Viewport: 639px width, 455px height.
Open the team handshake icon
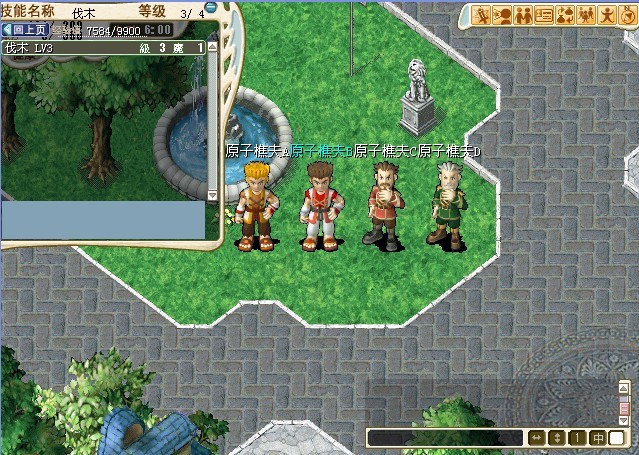click(x=524, y=15)
